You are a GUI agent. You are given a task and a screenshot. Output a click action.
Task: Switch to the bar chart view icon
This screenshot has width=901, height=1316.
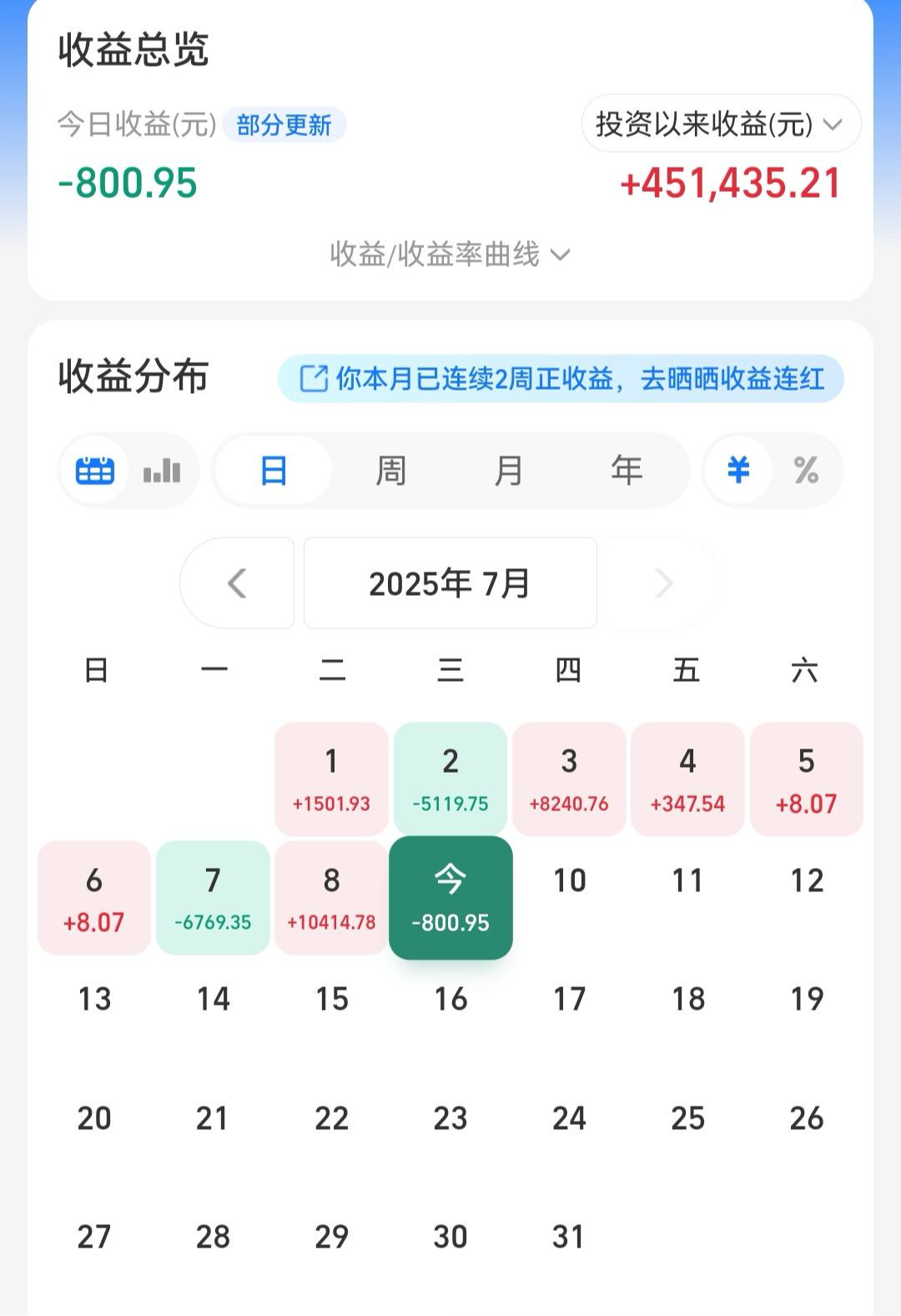[161, 471]
